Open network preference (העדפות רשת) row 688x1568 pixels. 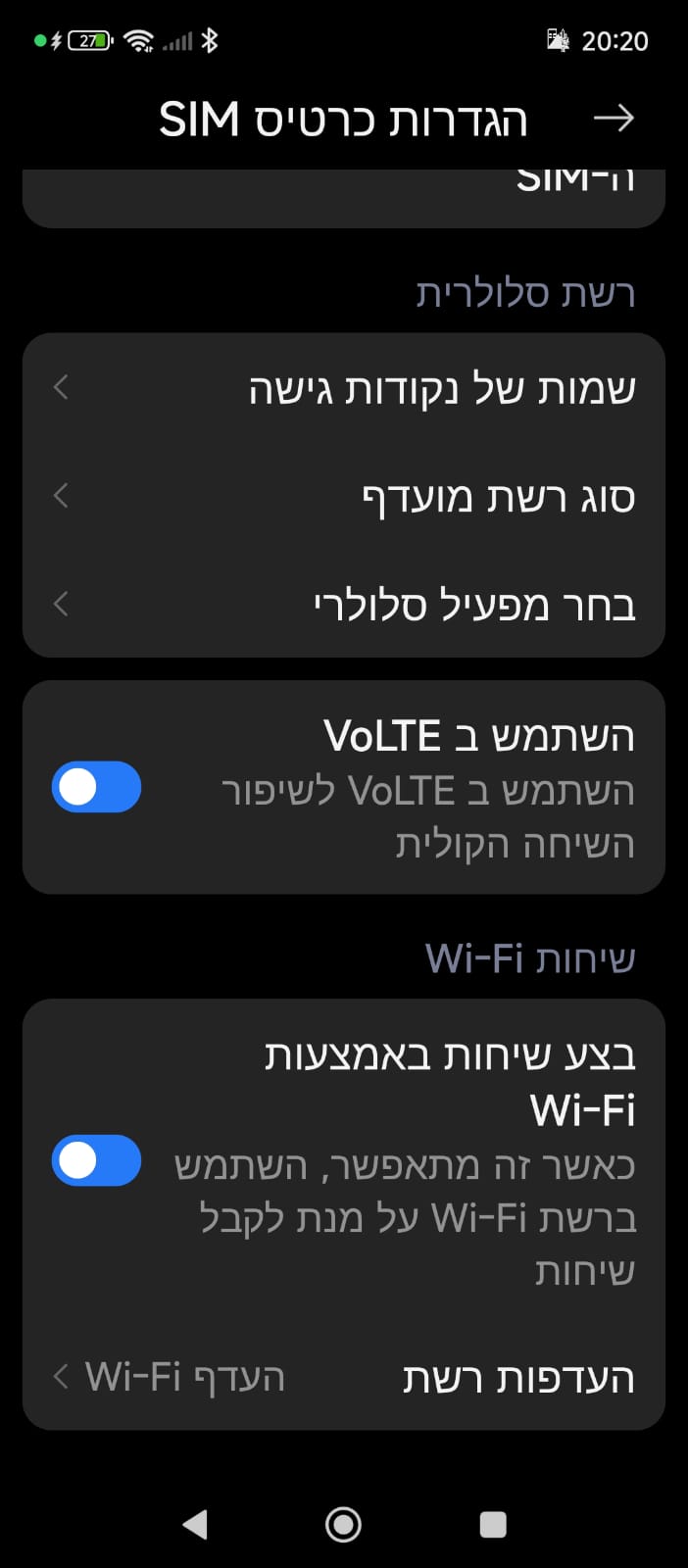click(x=343, y=1377)
